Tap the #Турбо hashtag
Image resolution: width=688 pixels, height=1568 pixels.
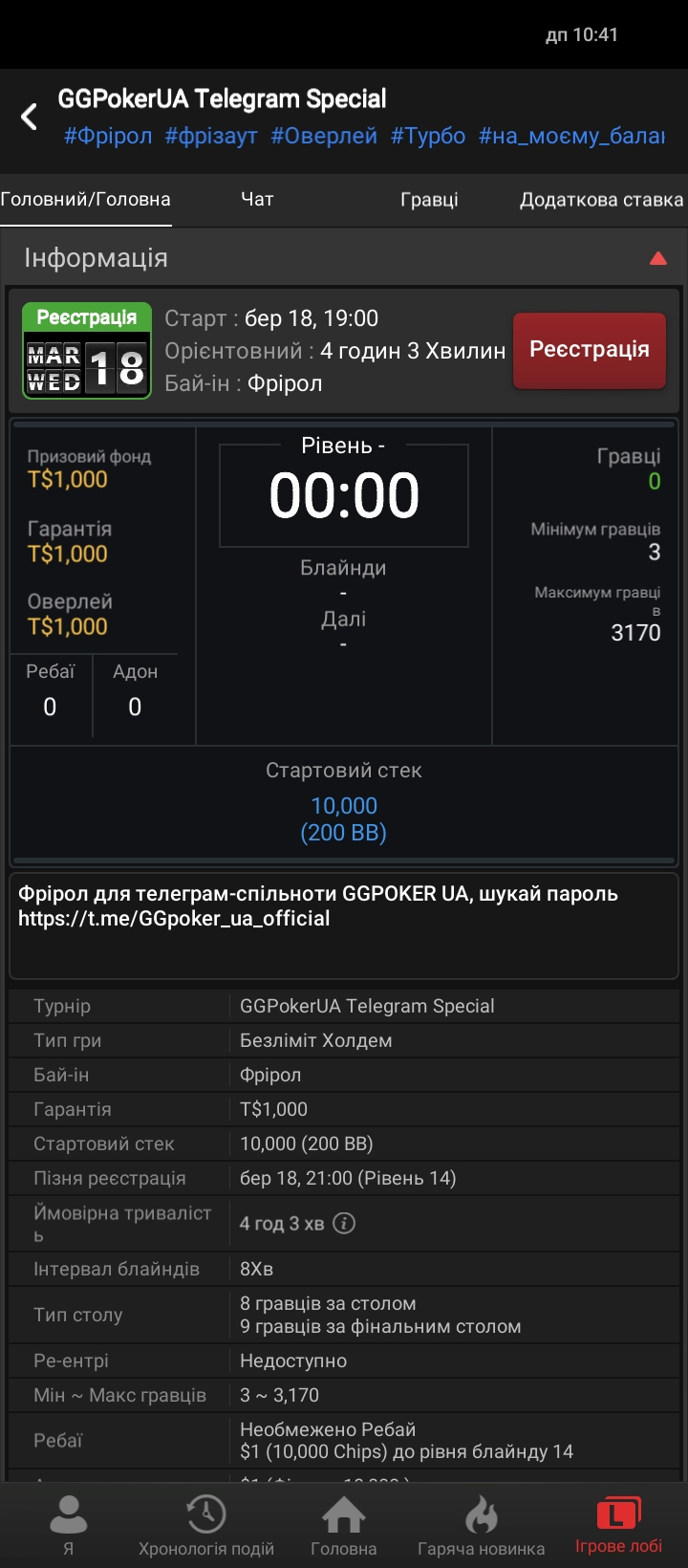[427, 136]
